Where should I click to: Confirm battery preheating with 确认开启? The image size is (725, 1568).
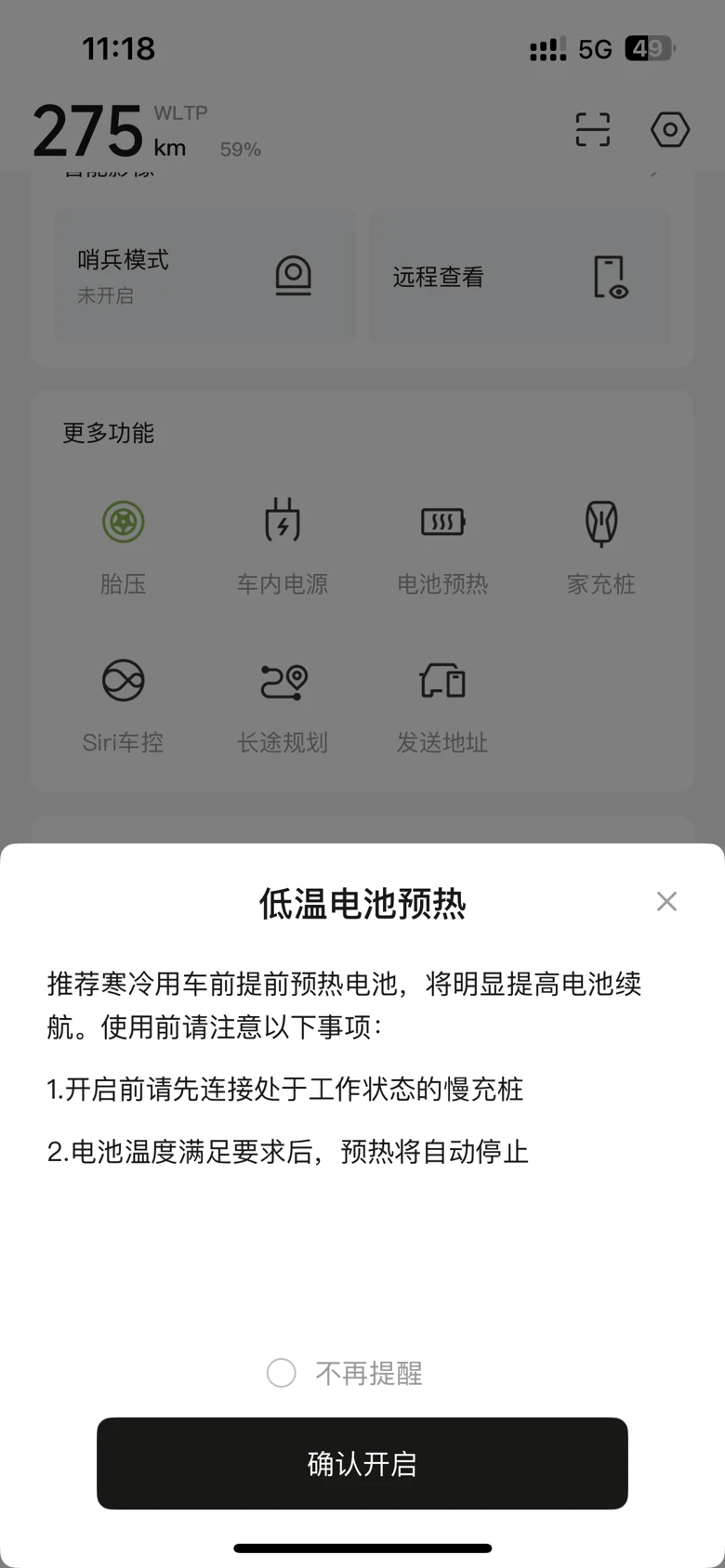point(362,1463)
